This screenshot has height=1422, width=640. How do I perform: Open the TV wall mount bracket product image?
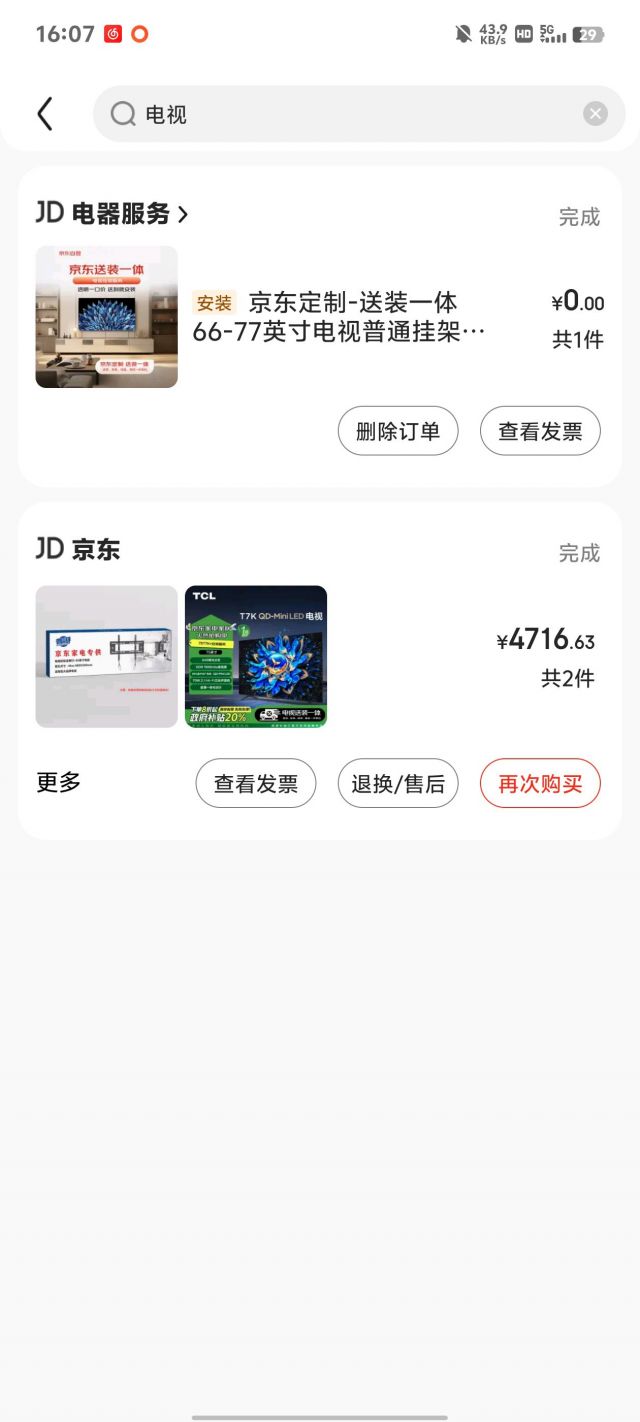pyautogui.click(x=106, y=656)
